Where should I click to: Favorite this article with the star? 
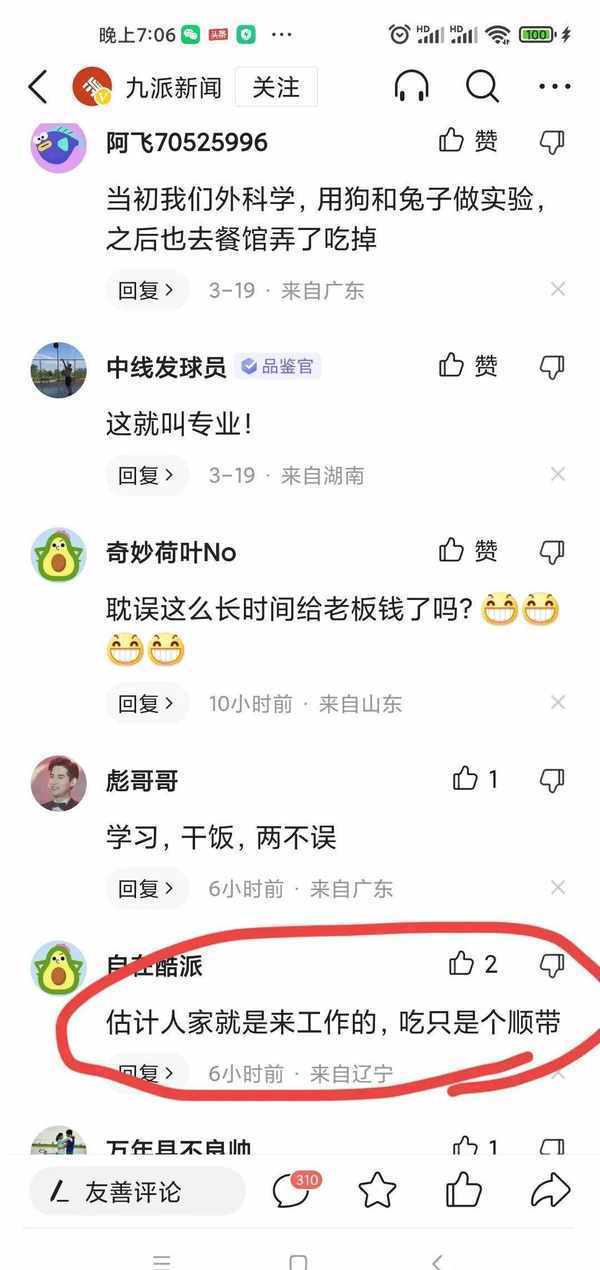coord(377,1190)
